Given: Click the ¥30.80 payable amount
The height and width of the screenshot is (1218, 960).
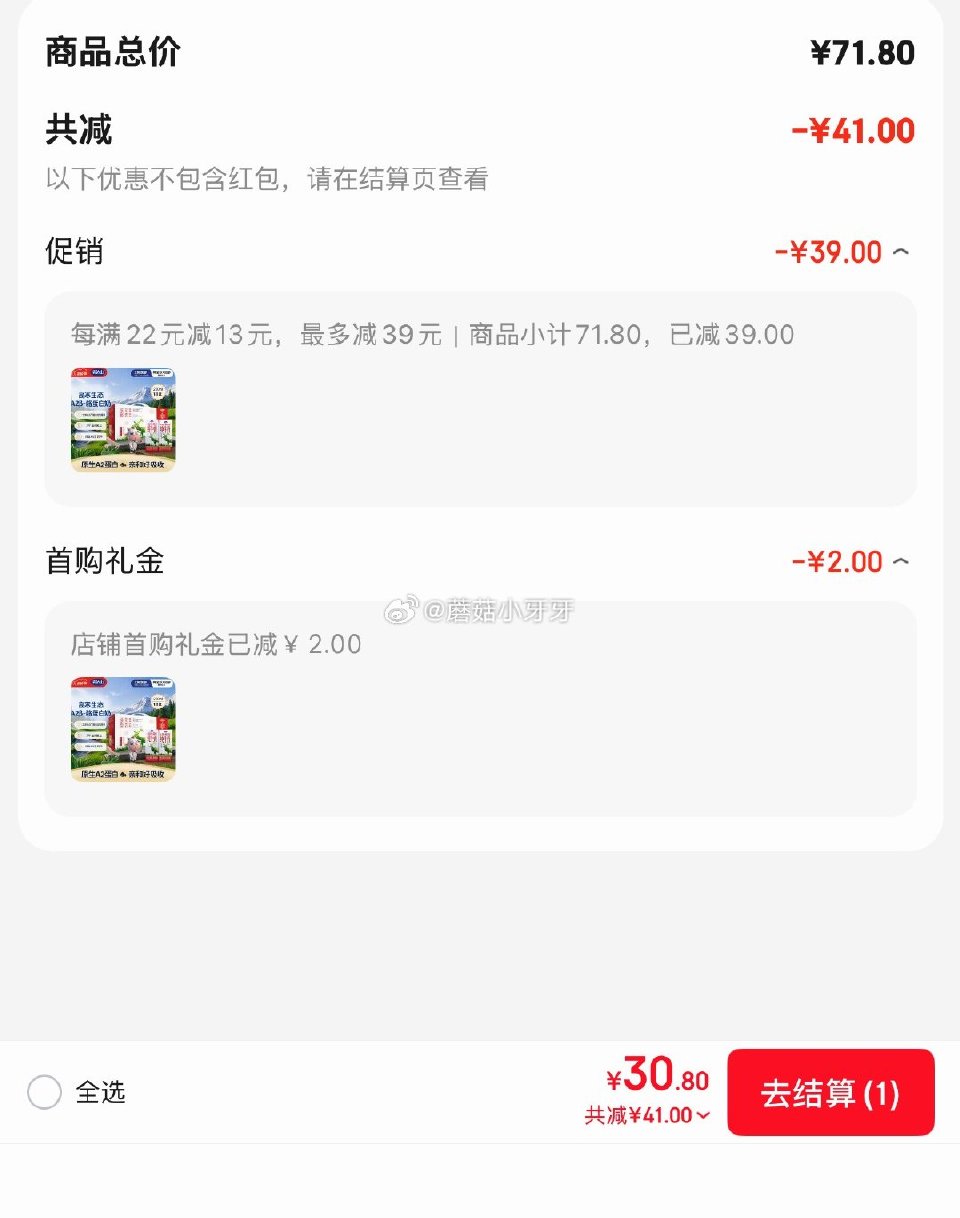Looking at the screenshot, I should point(653,1079).
